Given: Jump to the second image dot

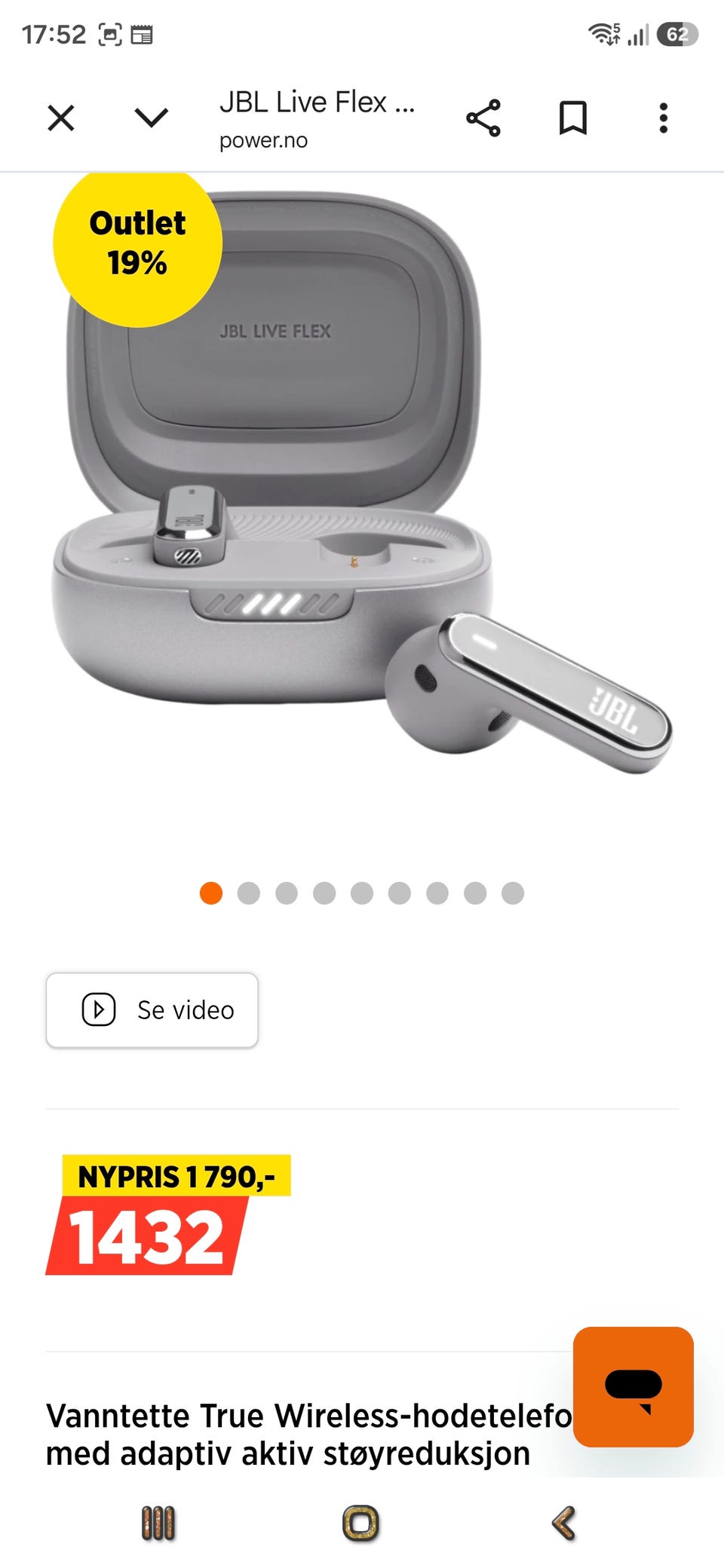Looking at the screenshot, I should [249, 893].
